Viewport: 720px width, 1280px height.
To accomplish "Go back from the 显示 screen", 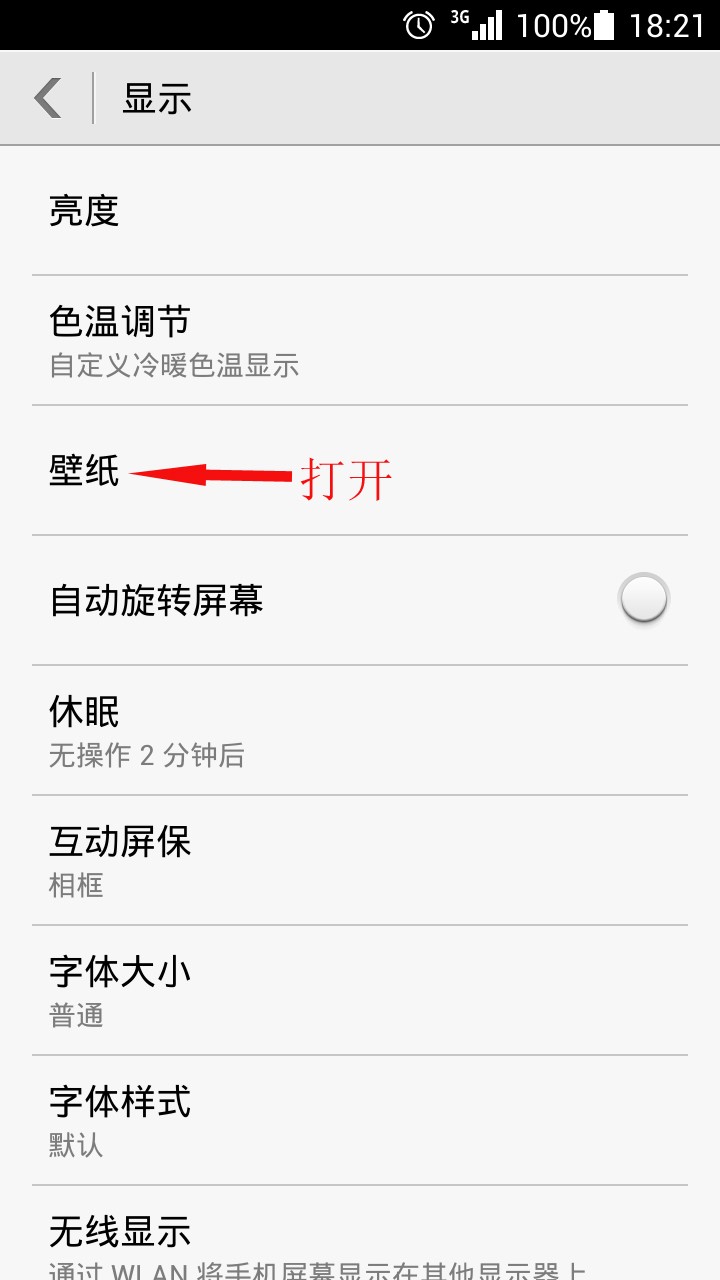I will [x=48, y=98].
